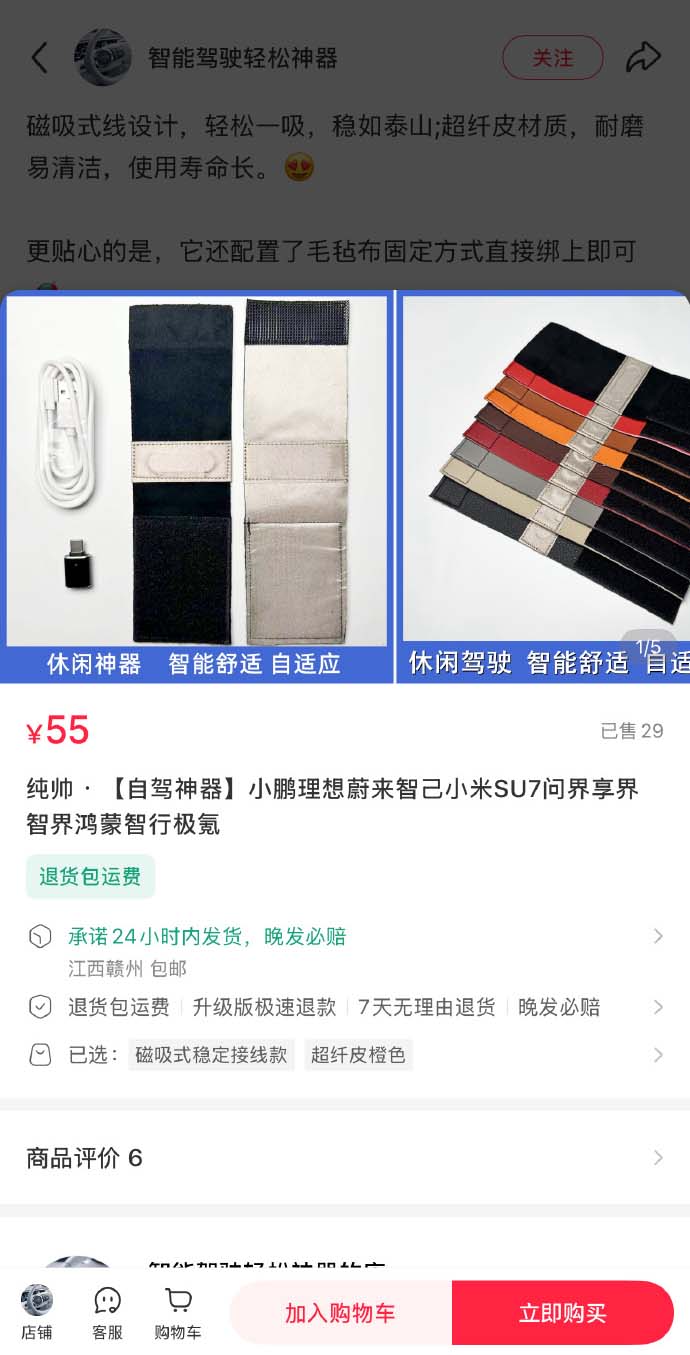Visit the 店铺 store page
Image resolution: width=690 pixels, height=1355 pixels.
click(x=37, y=1312)
